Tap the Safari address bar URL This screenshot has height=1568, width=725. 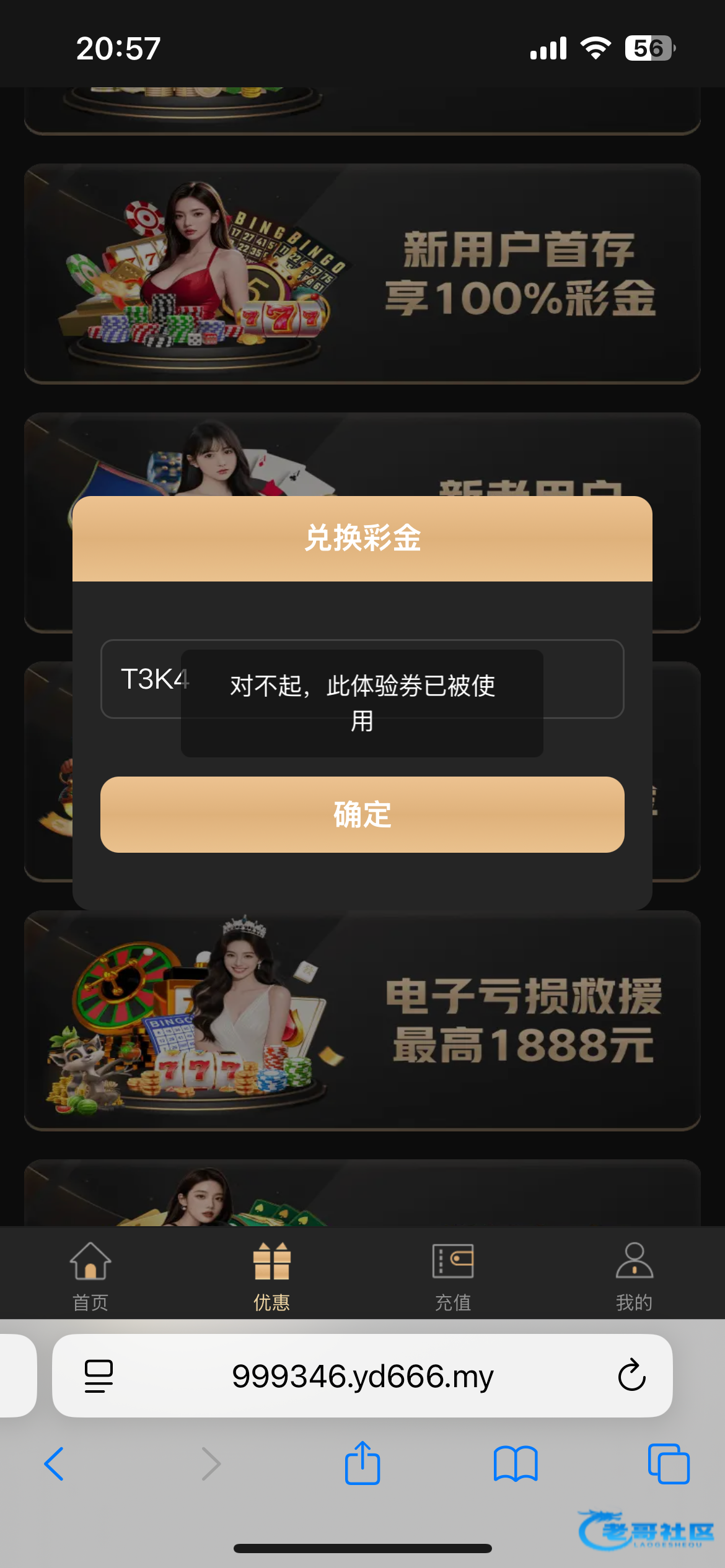point(362,1376)
